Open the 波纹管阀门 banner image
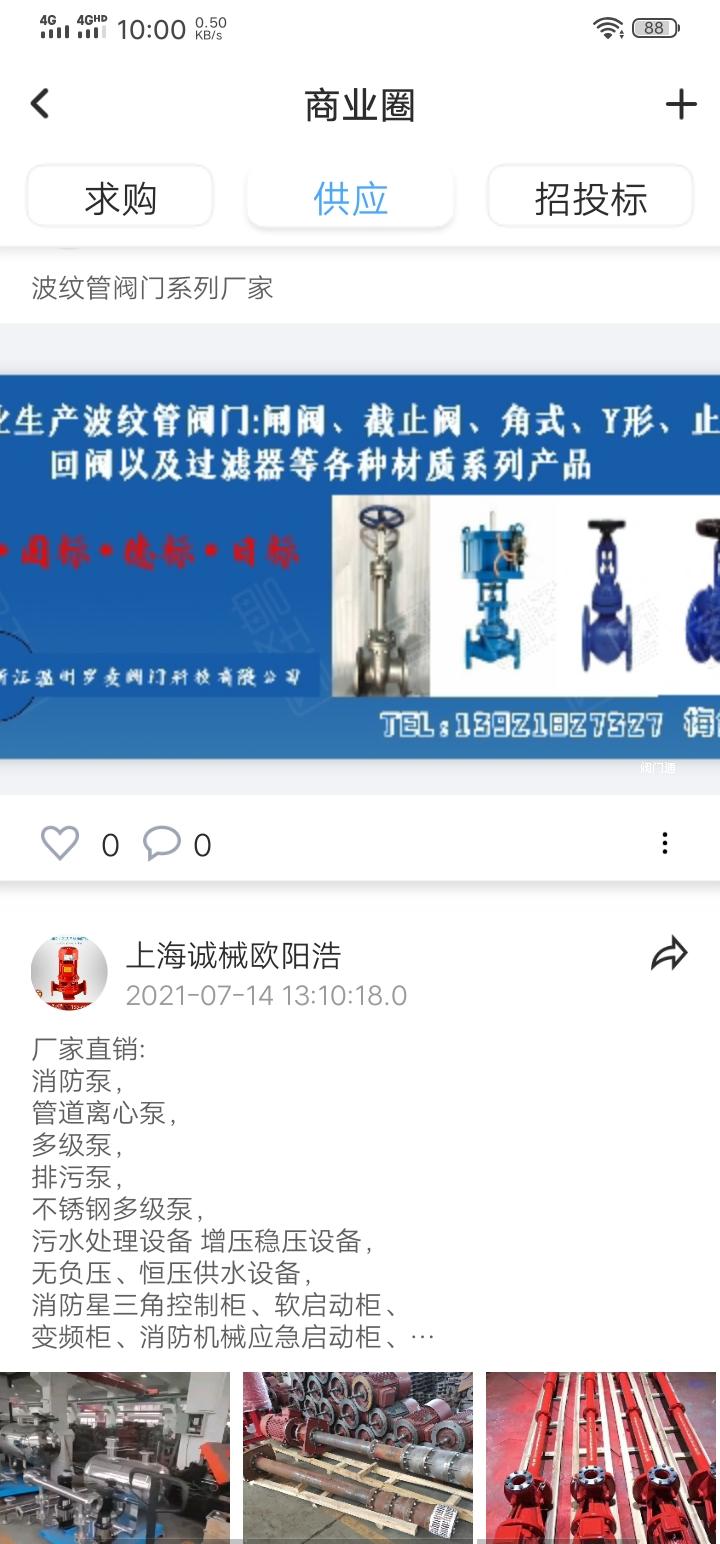 [x=360, y=566]
